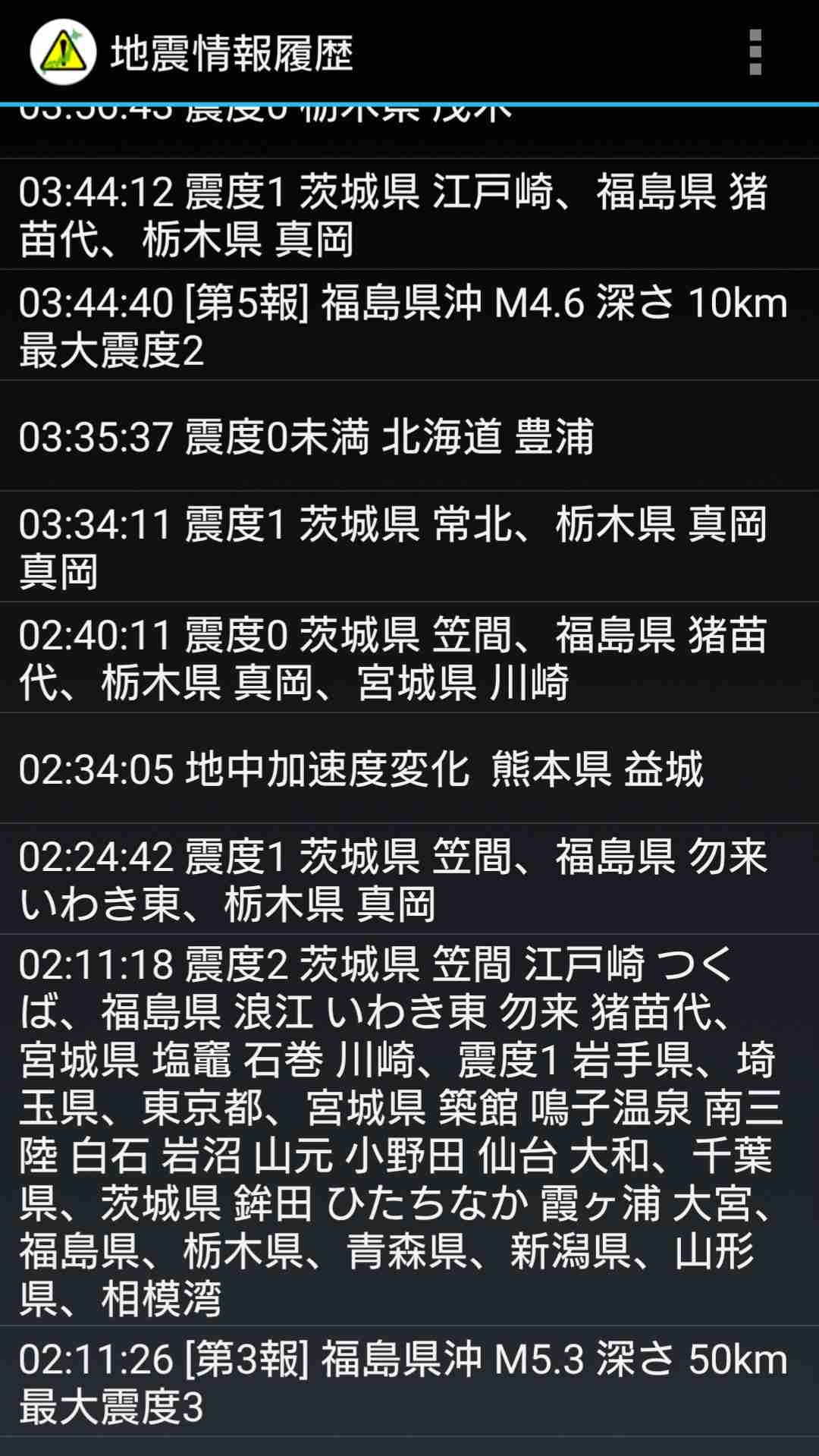Select the 03:44:40 第5報 福島県沖 M4.6 entry
Screen dimensions: 819x1456
tap(409, 325)
